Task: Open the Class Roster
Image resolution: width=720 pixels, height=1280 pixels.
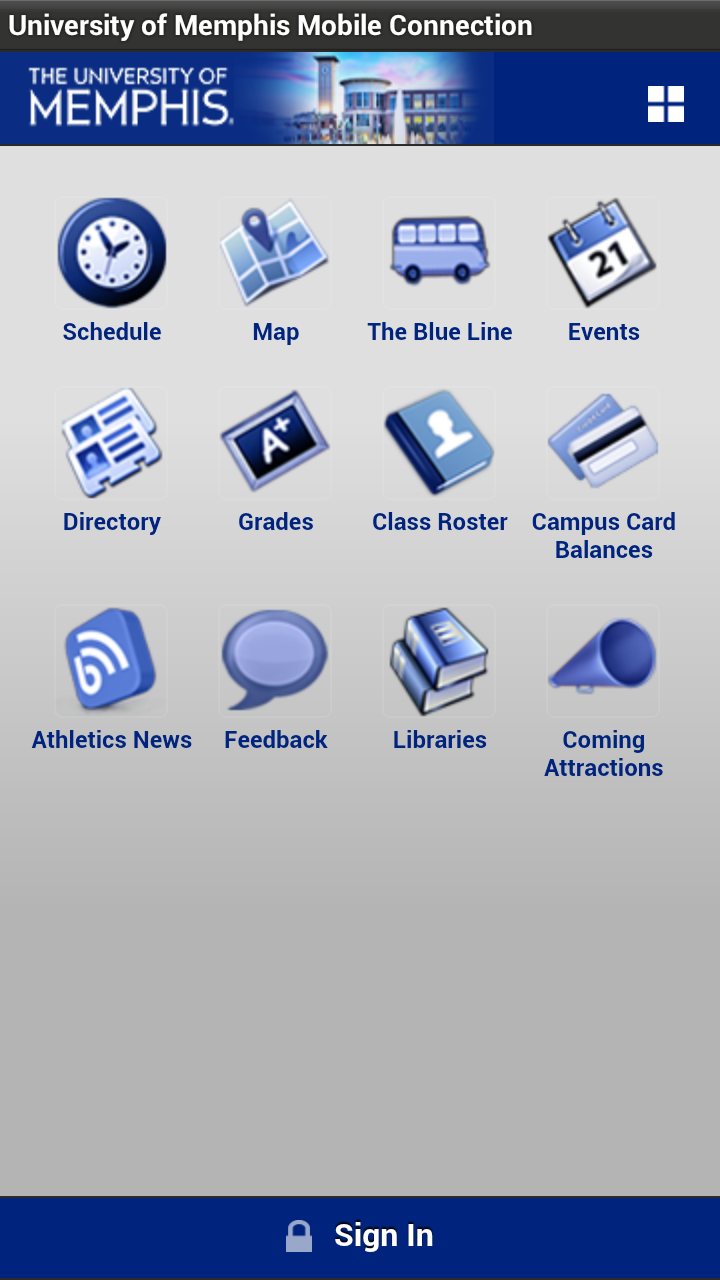Action: click(439, 443)
